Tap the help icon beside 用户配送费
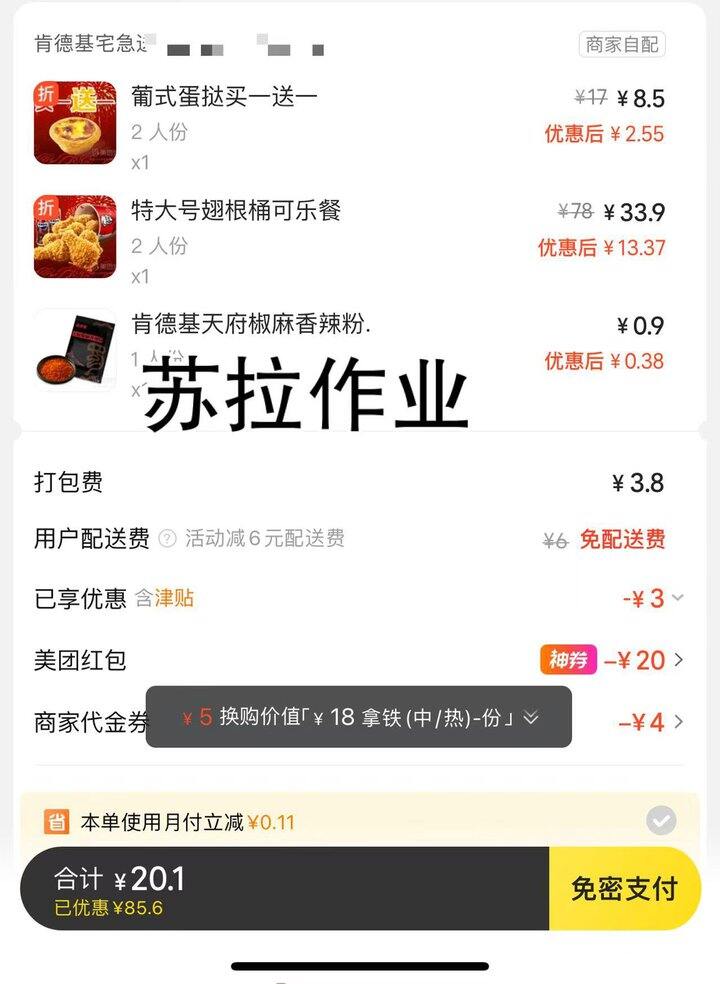This screenshot has width=720, height=984. 168,539
